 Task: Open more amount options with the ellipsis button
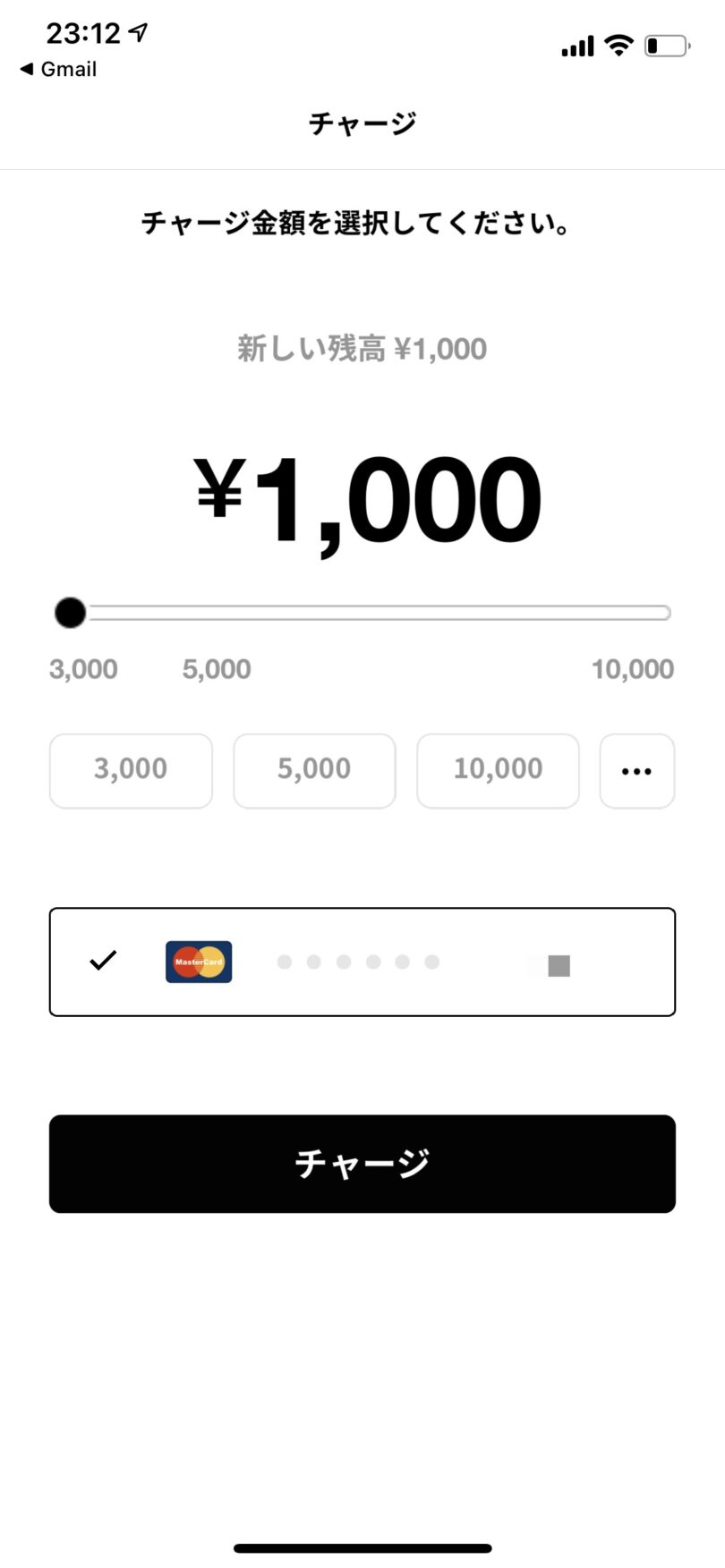[x=636, y=770]
